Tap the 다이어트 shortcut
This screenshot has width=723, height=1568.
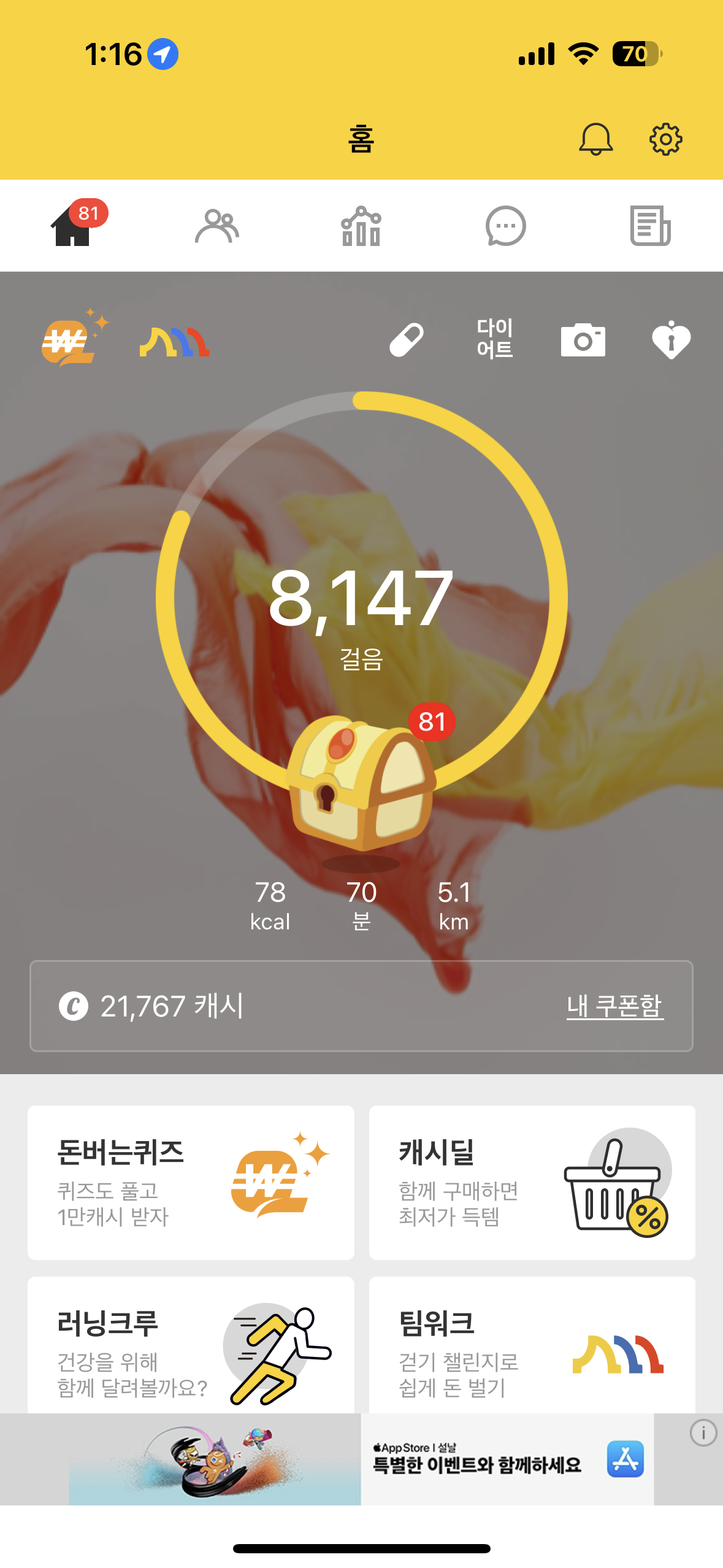point(495,339)
